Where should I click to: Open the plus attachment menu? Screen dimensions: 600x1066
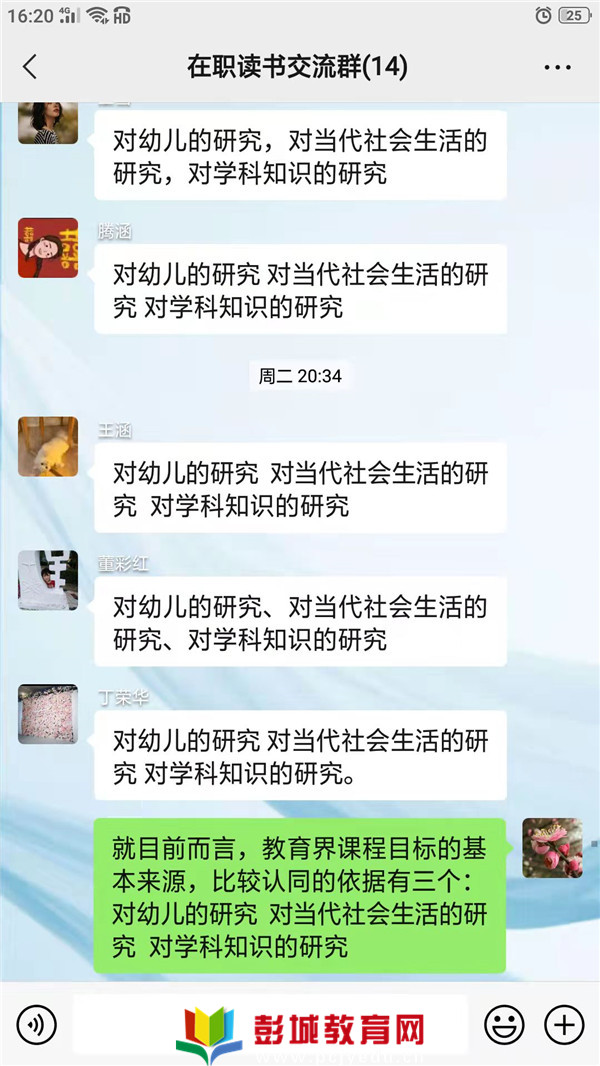(563, 1024)
